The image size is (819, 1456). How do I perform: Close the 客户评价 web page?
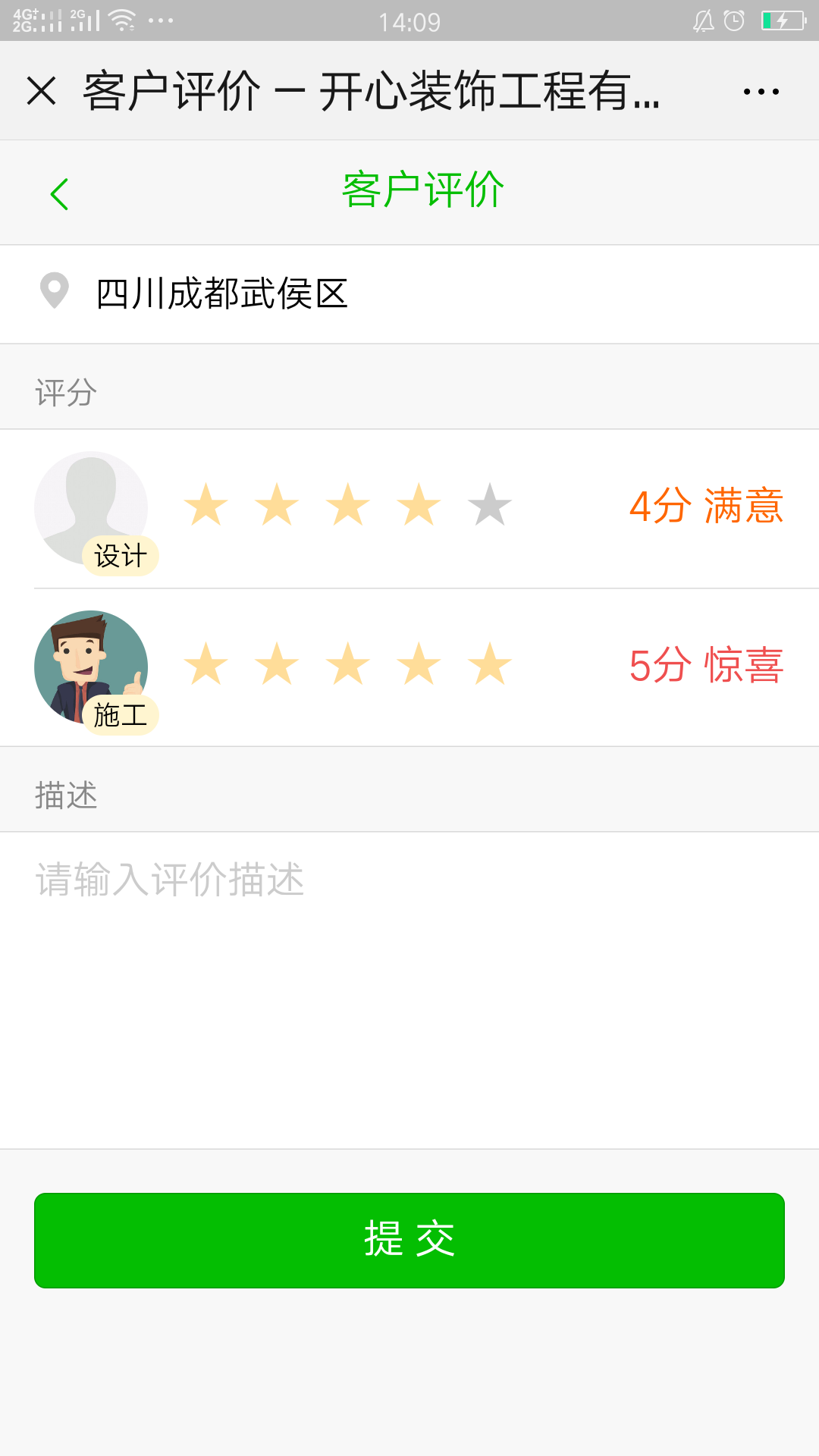tap(42, 91)
